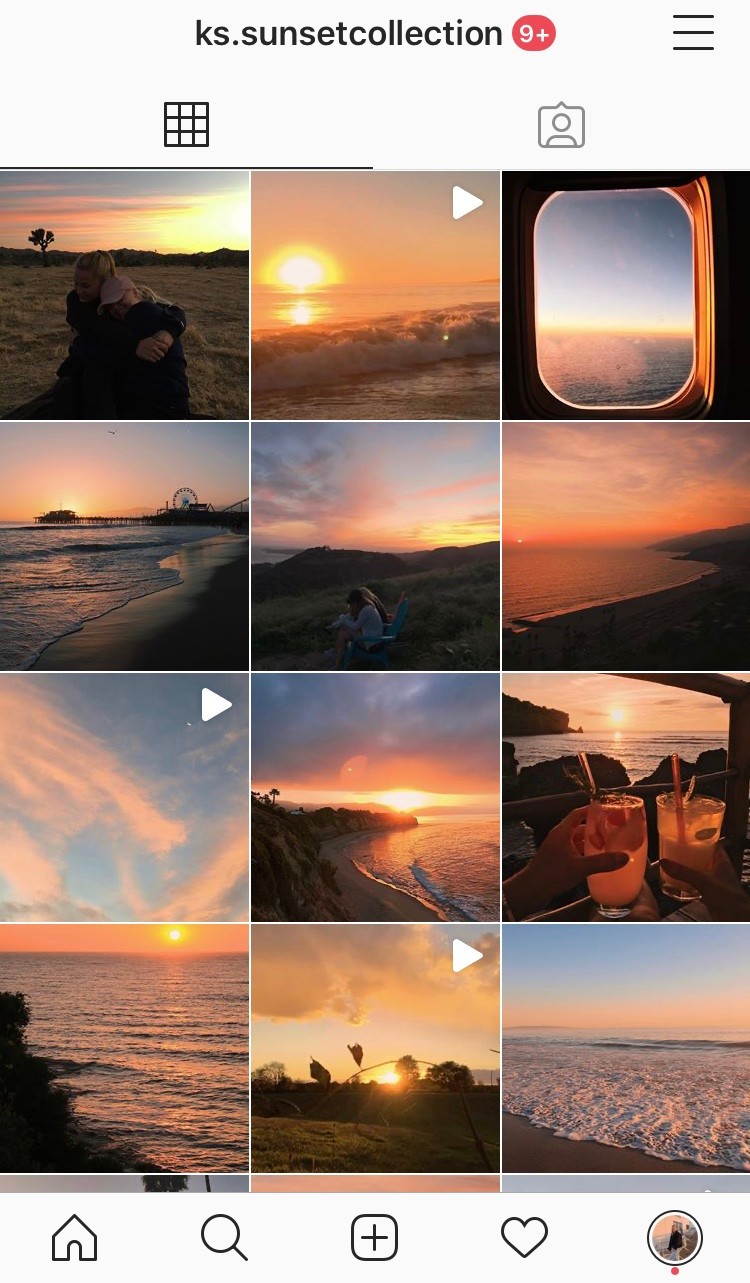Open the pier with Ferris wheel post
The height and width of the screenshot is (1283, 750).
click(x=124, y=546)
